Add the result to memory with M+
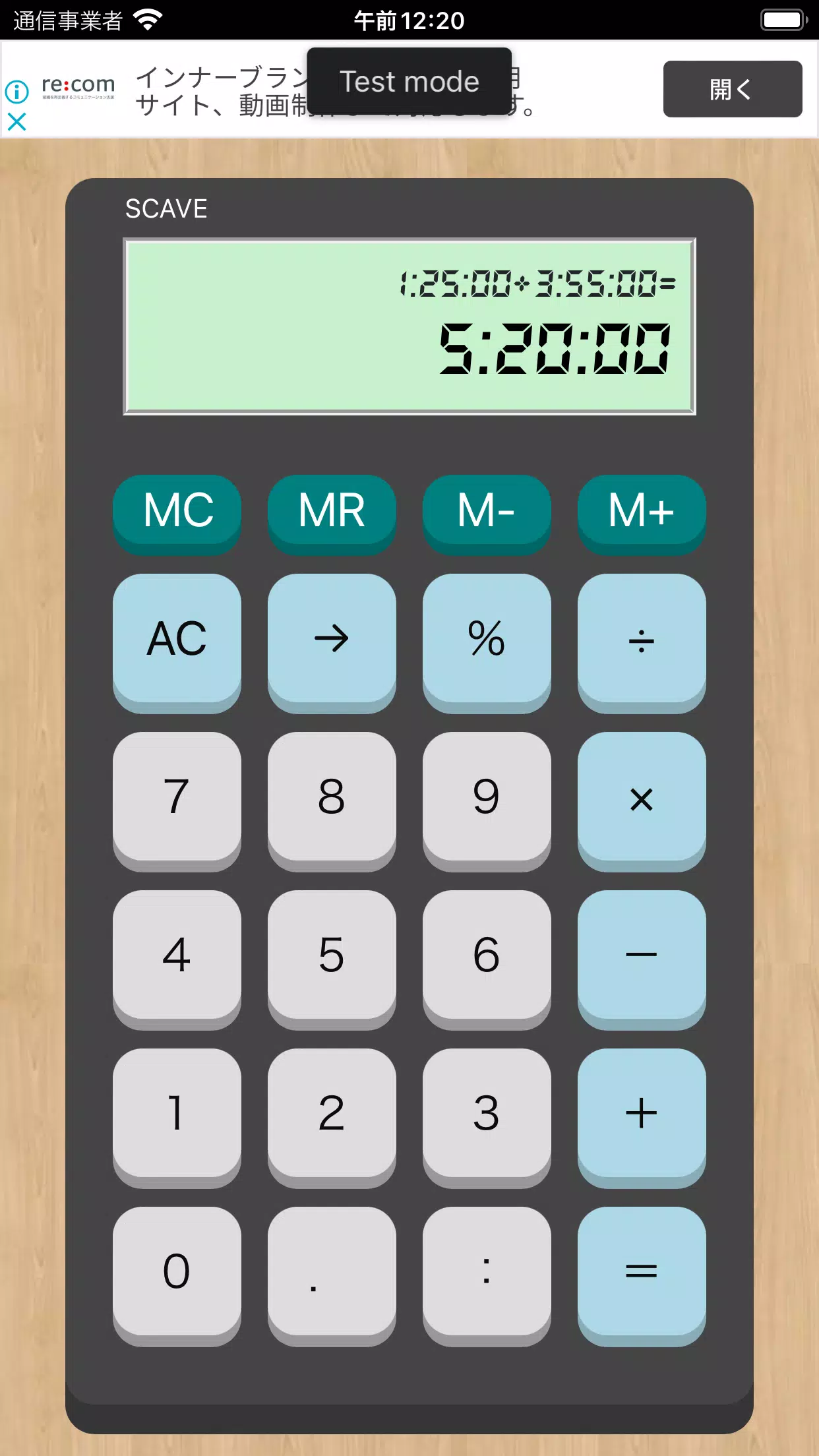 (x=642, y=510)
